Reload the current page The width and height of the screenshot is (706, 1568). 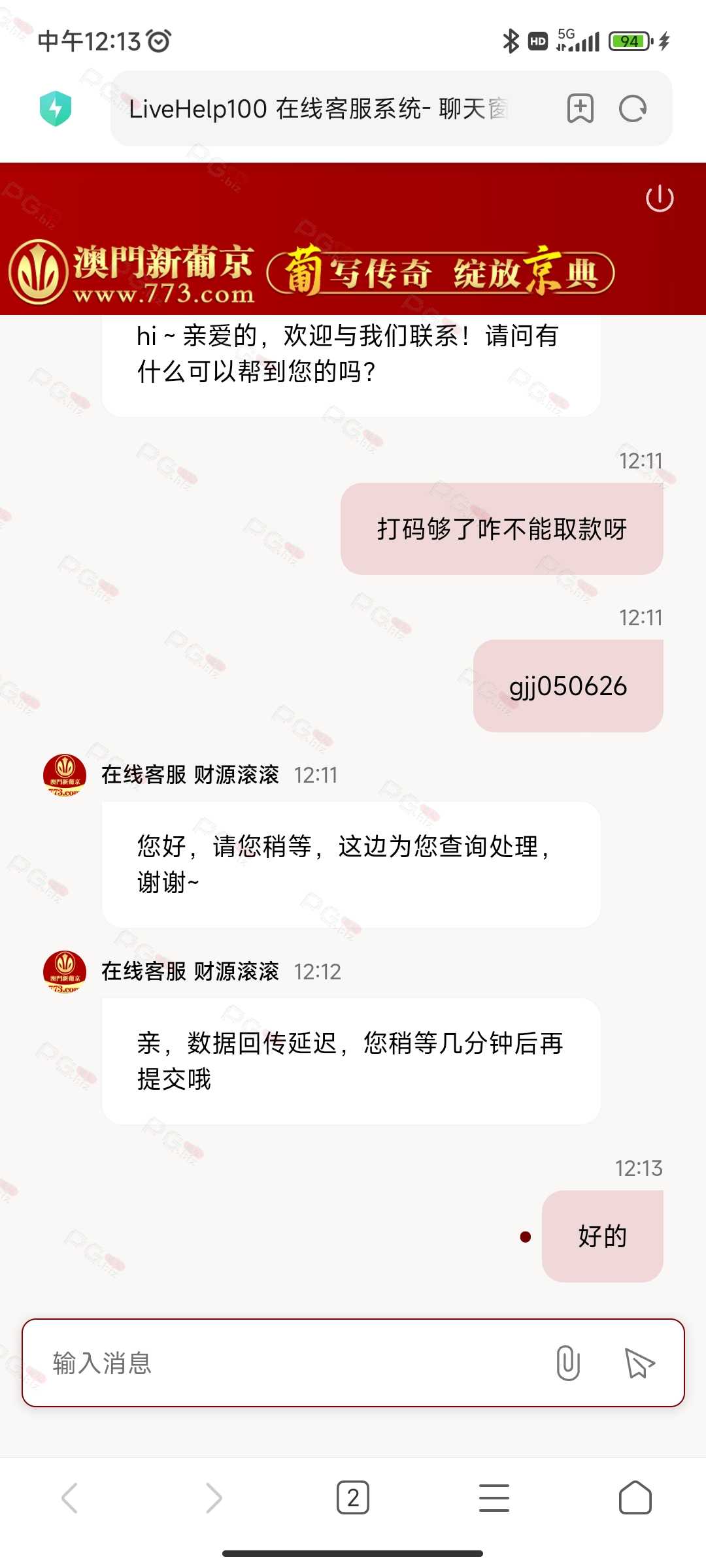[x=632, y=108]
